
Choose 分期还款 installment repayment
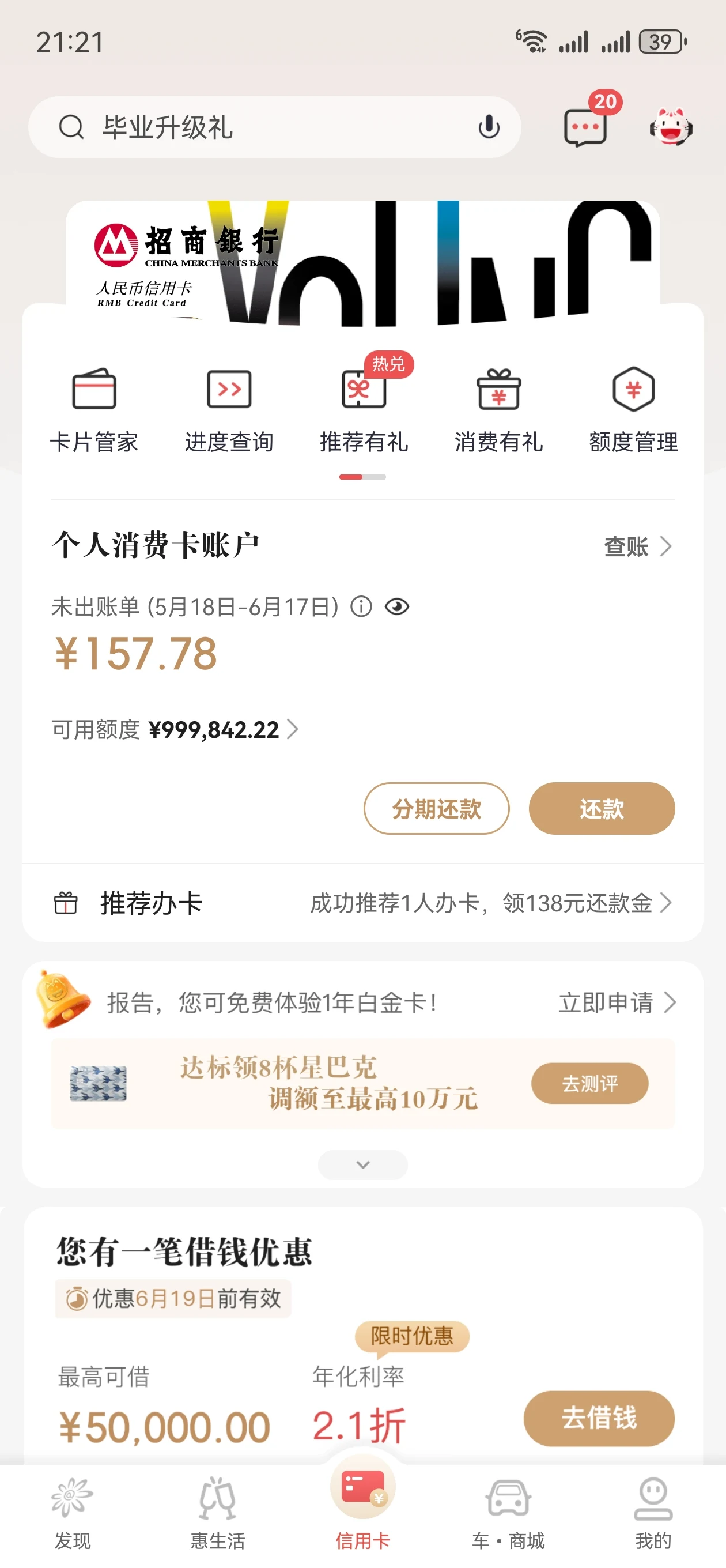coord(436,808)
